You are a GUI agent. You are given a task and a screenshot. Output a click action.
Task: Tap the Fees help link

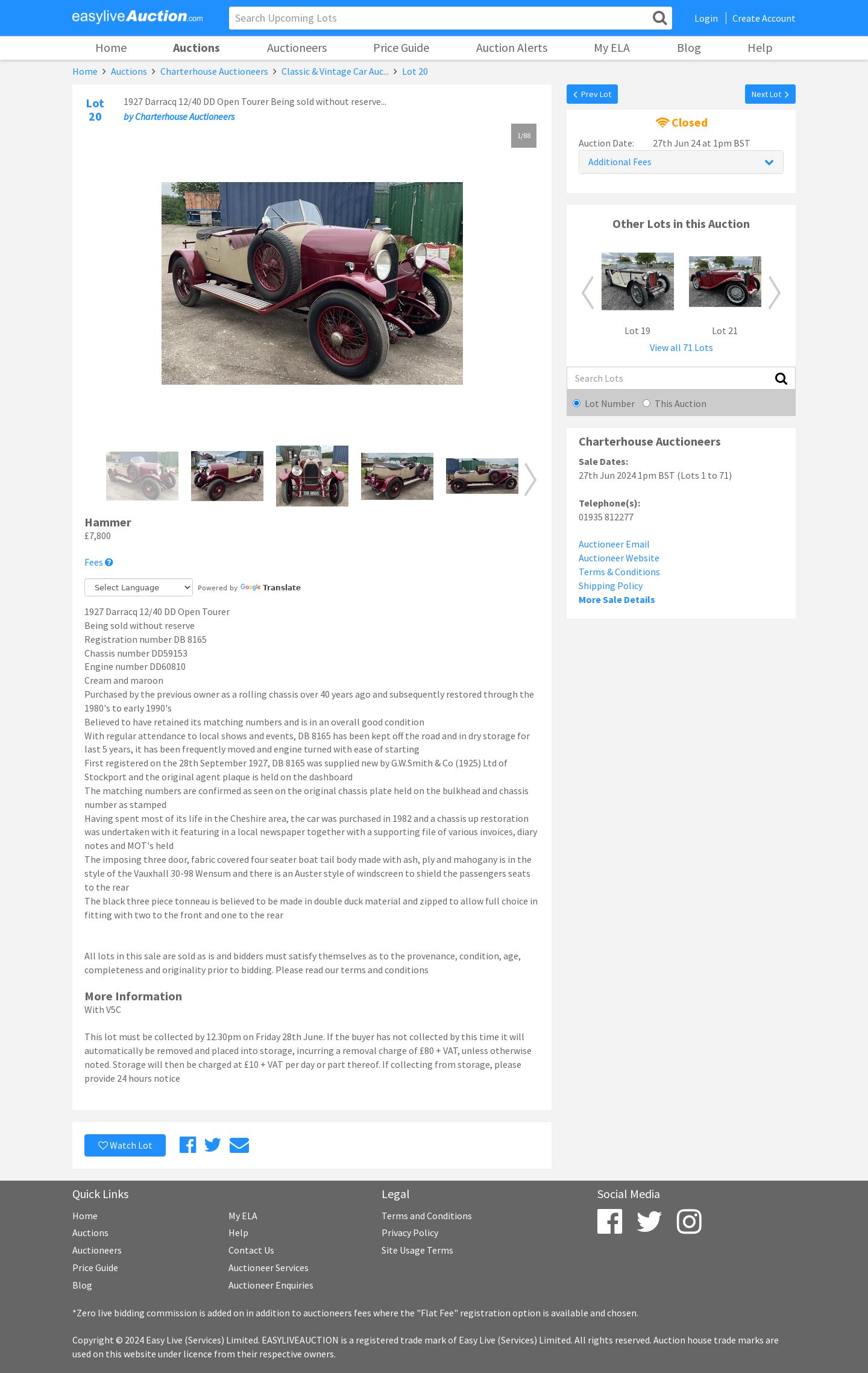pyautogui.click(x=98, y=562)
